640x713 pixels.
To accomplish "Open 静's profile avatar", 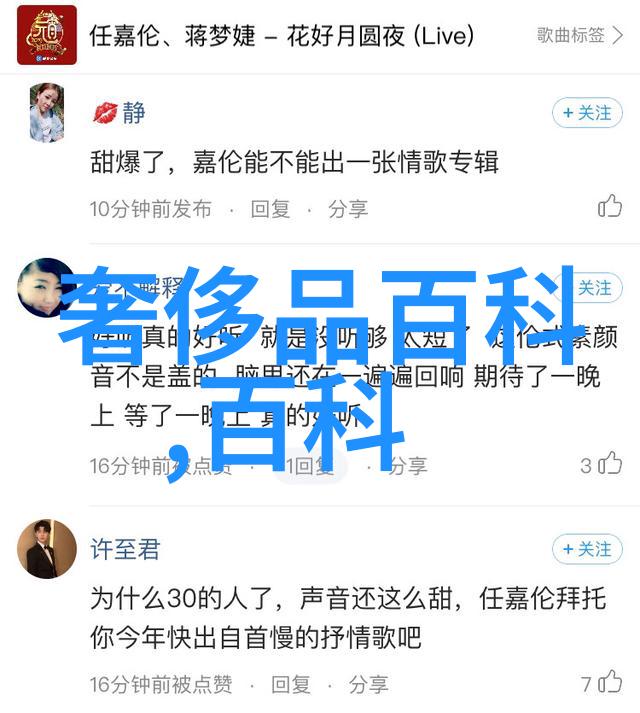I will click(47, 112).
